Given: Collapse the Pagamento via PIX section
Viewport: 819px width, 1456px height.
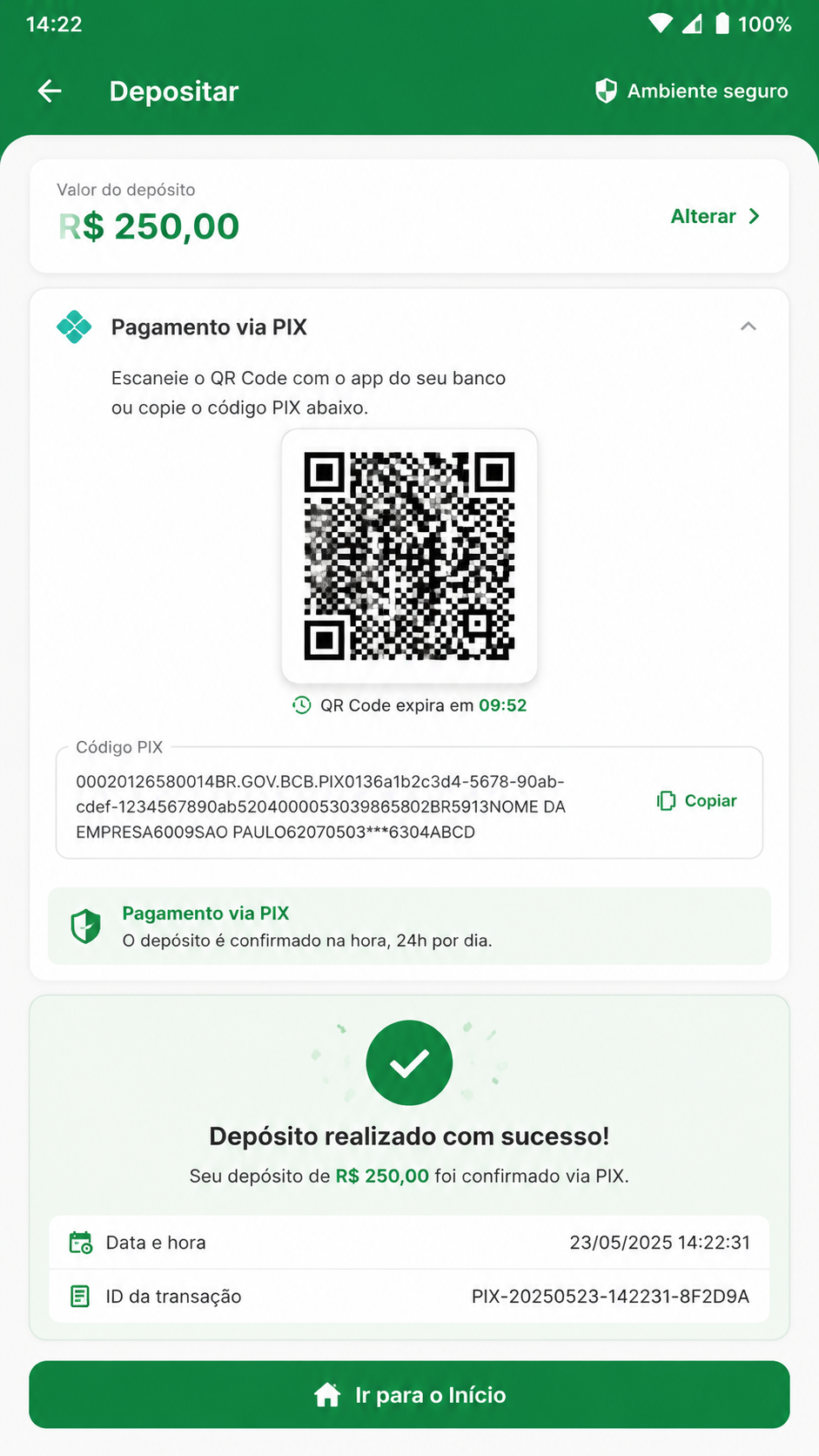Looking at the screenshot, I should click(748, 327).
